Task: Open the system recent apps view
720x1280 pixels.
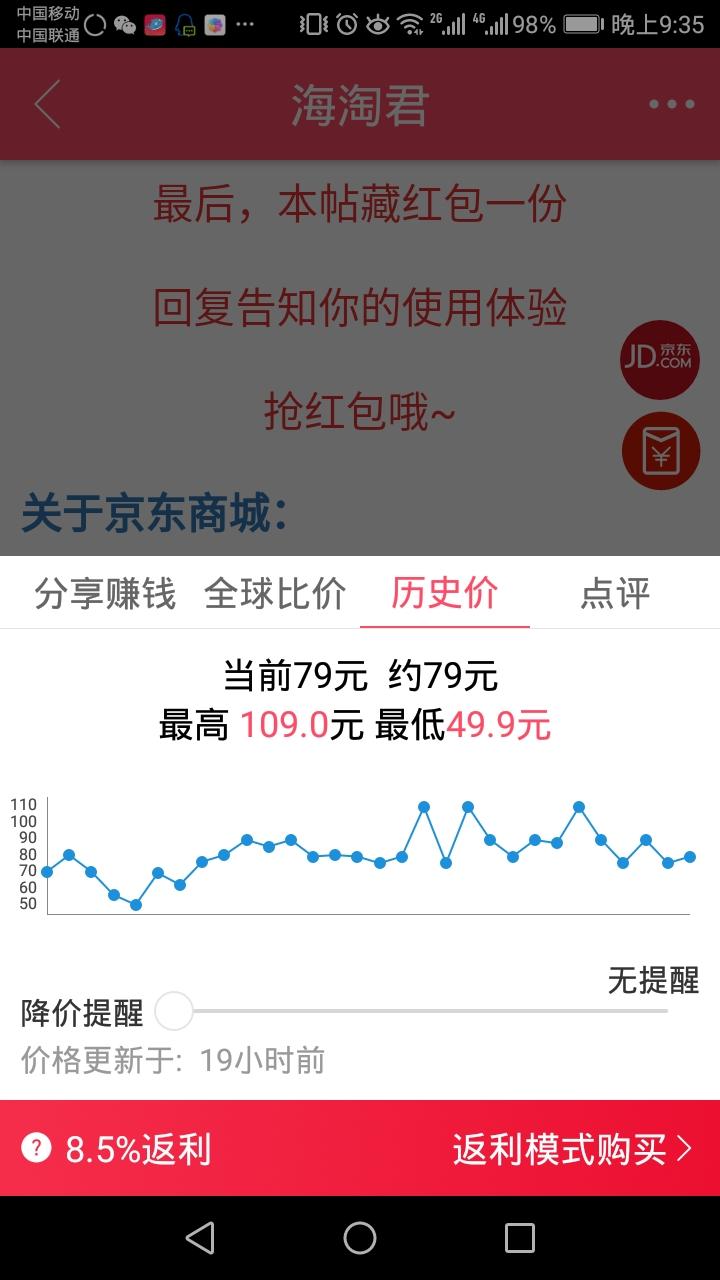Action: coord(519,1238)
